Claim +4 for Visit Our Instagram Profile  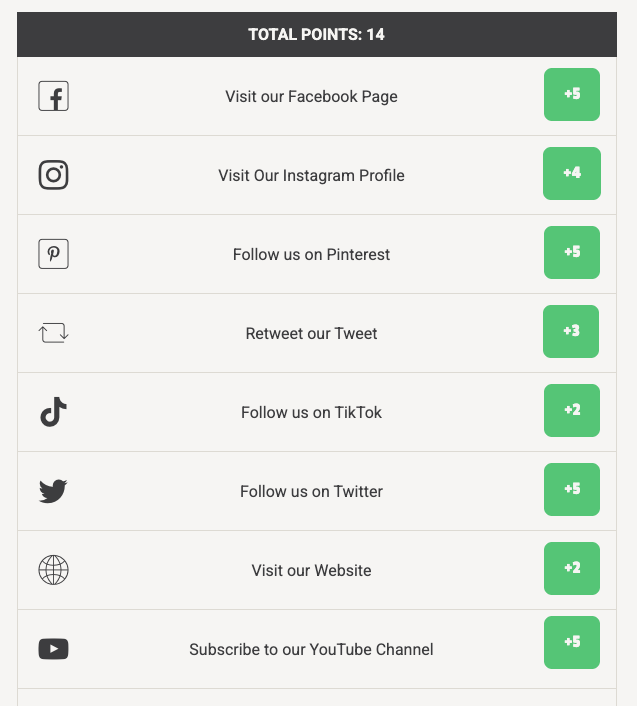click(x=571, y=173)
